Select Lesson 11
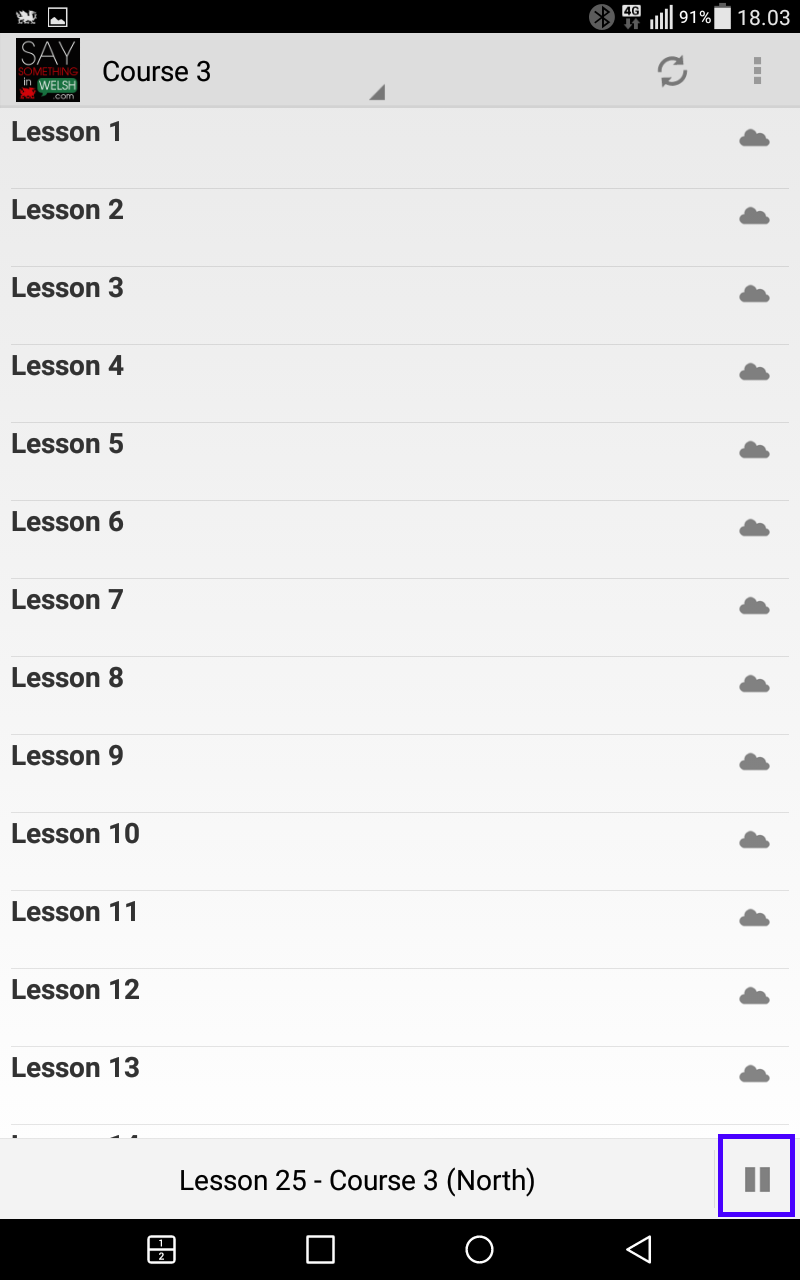 click(x=400, y=929)
